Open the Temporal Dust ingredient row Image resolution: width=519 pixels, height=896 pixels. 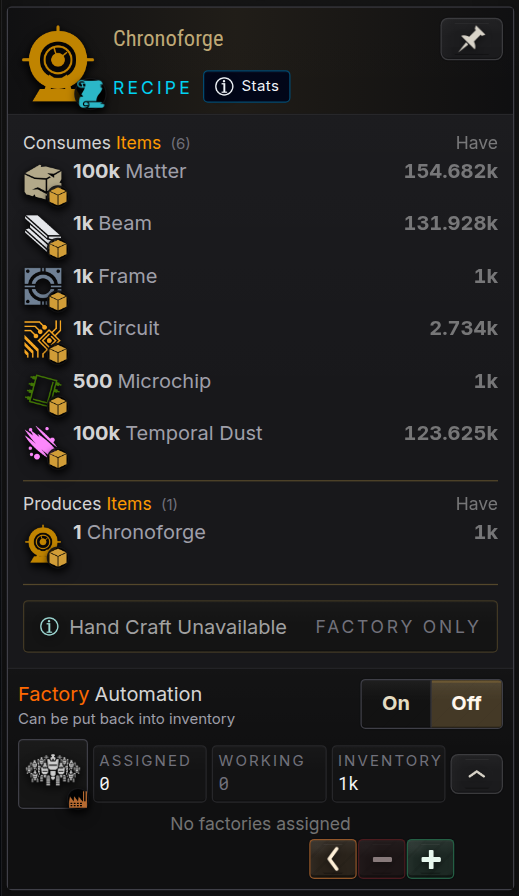260,445
